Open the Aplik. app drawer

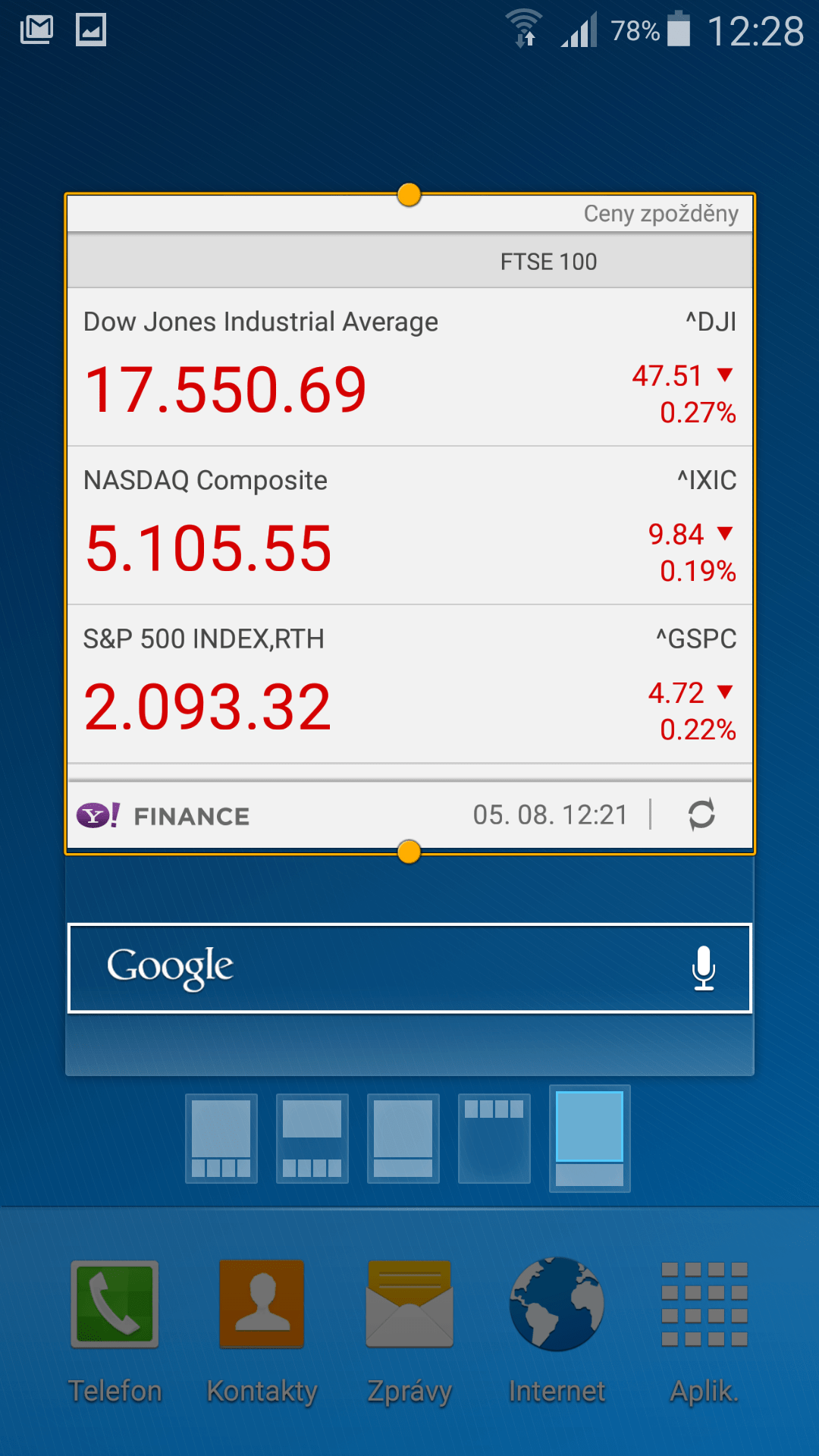tap(704, 1331)
